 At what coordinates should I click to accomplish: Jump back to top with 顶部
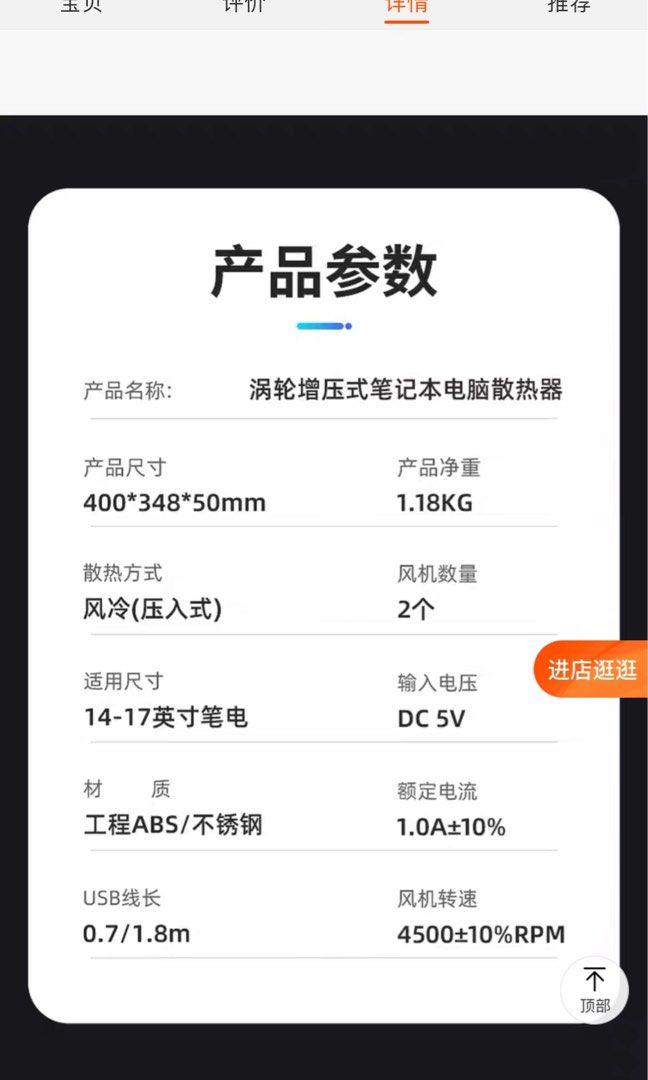[x=594, y=989]
